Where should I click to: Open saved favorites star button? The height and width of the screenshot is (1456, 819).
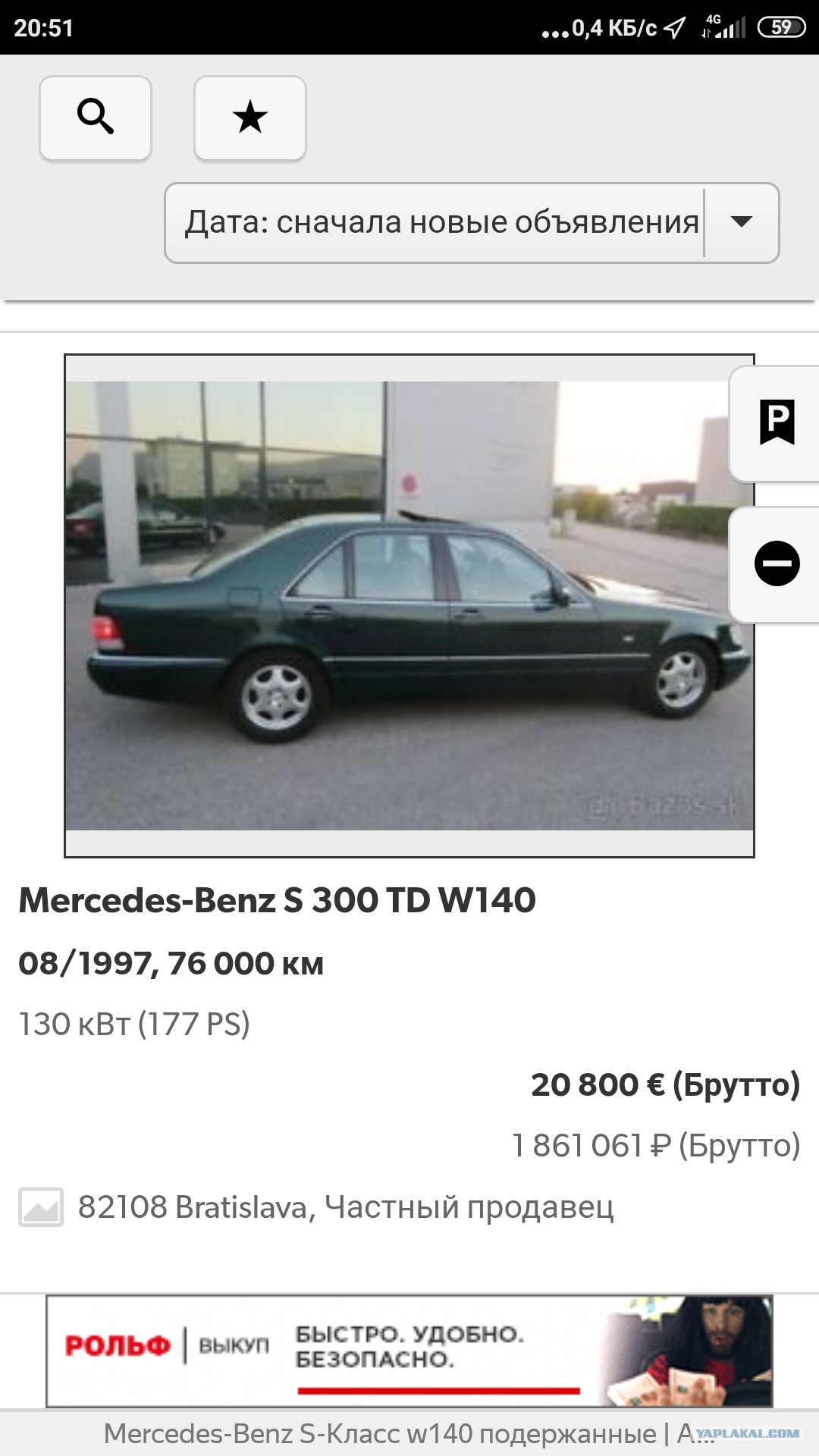pos(250,118)
